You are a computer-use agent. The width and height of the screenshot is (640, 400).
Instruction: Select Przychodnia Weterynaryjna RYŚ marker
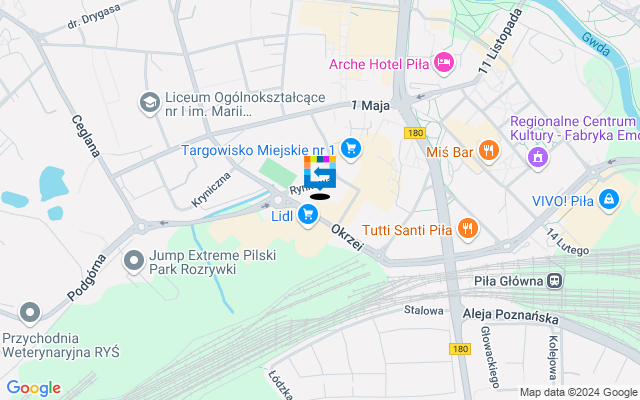29,314
